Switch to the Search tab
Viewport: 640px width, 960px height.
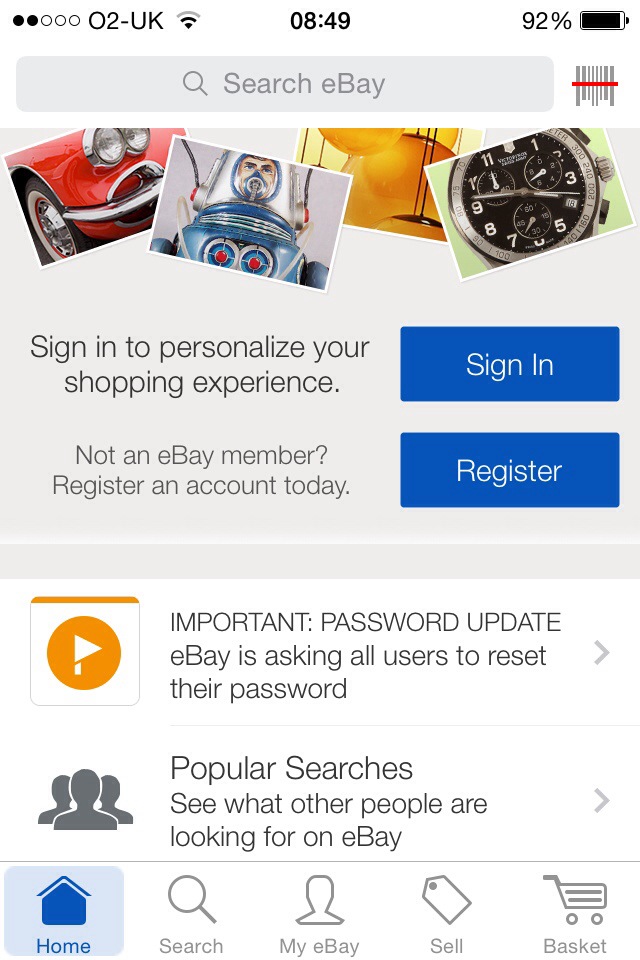pyautogui.click(x=191, y=914)
